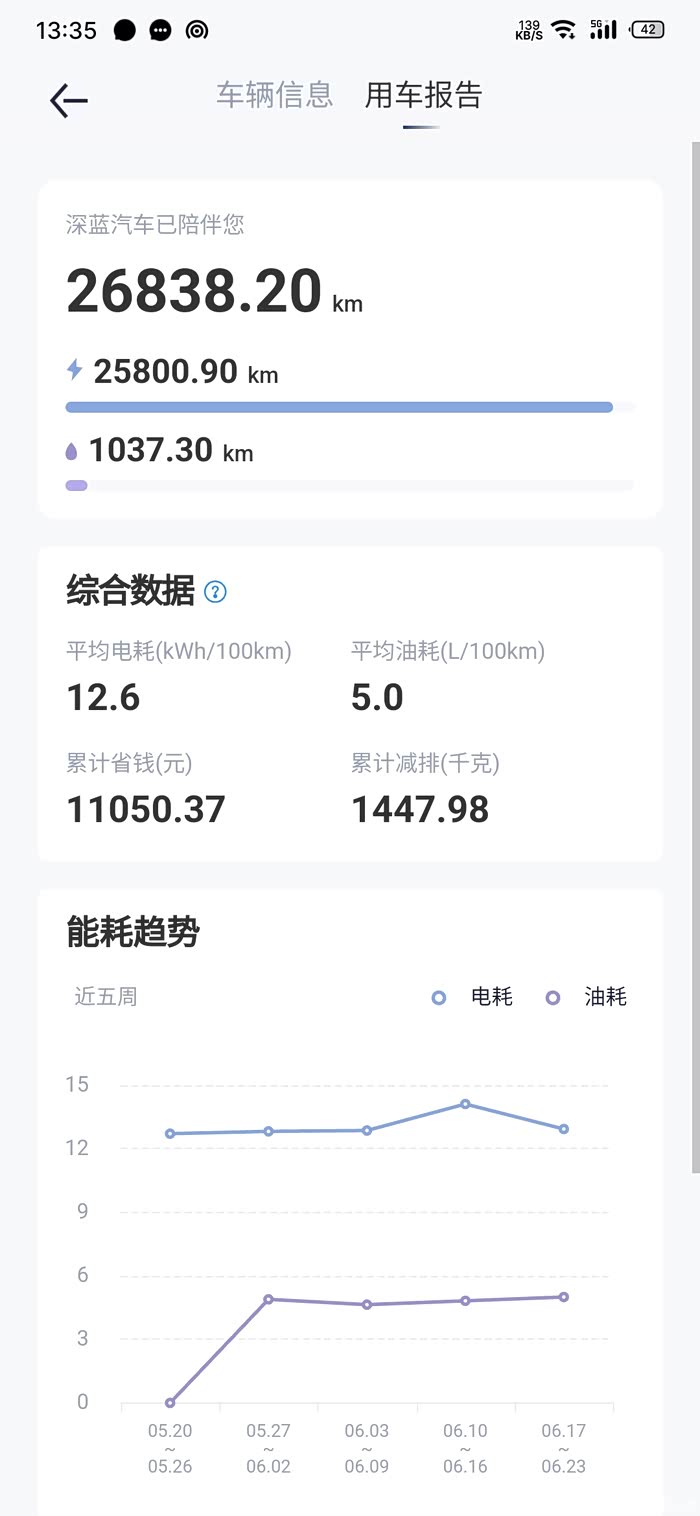Toggle the 电耗 legend in the chart
The height and width of the screenshot is (1516, 700).
pyautogui.click(x=472, y=997)
